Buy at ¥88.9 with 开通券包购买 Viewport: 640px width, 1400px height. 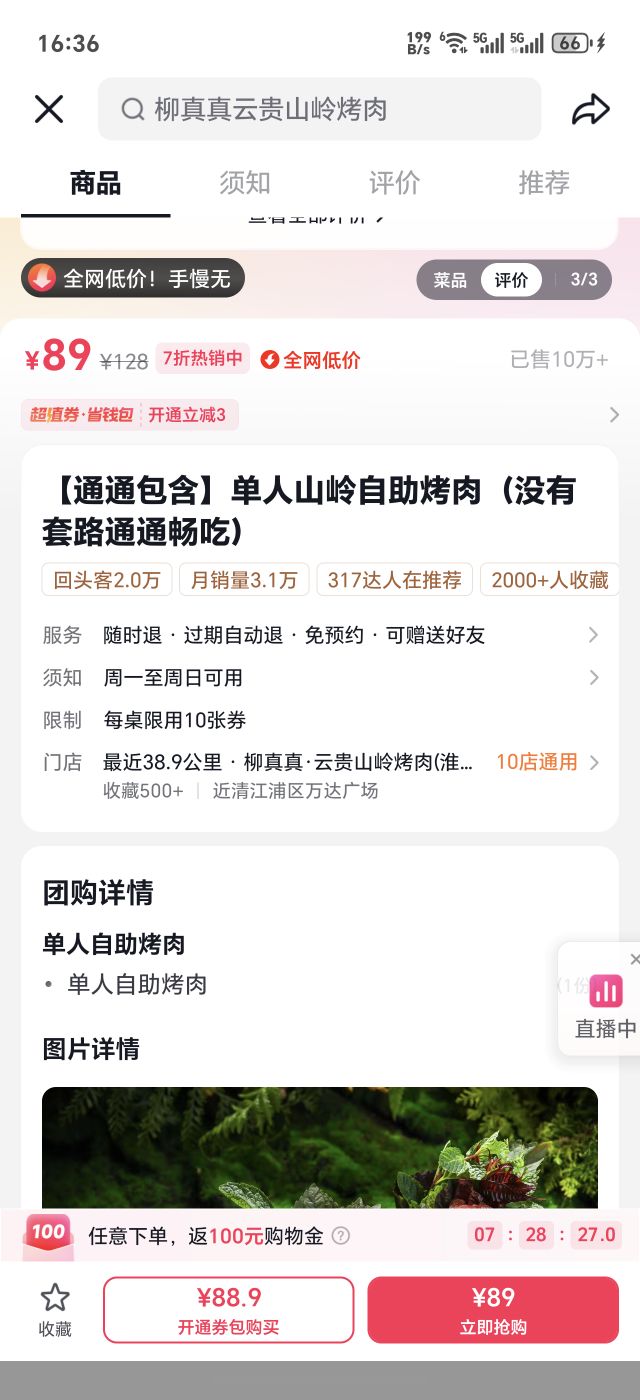229,1310
